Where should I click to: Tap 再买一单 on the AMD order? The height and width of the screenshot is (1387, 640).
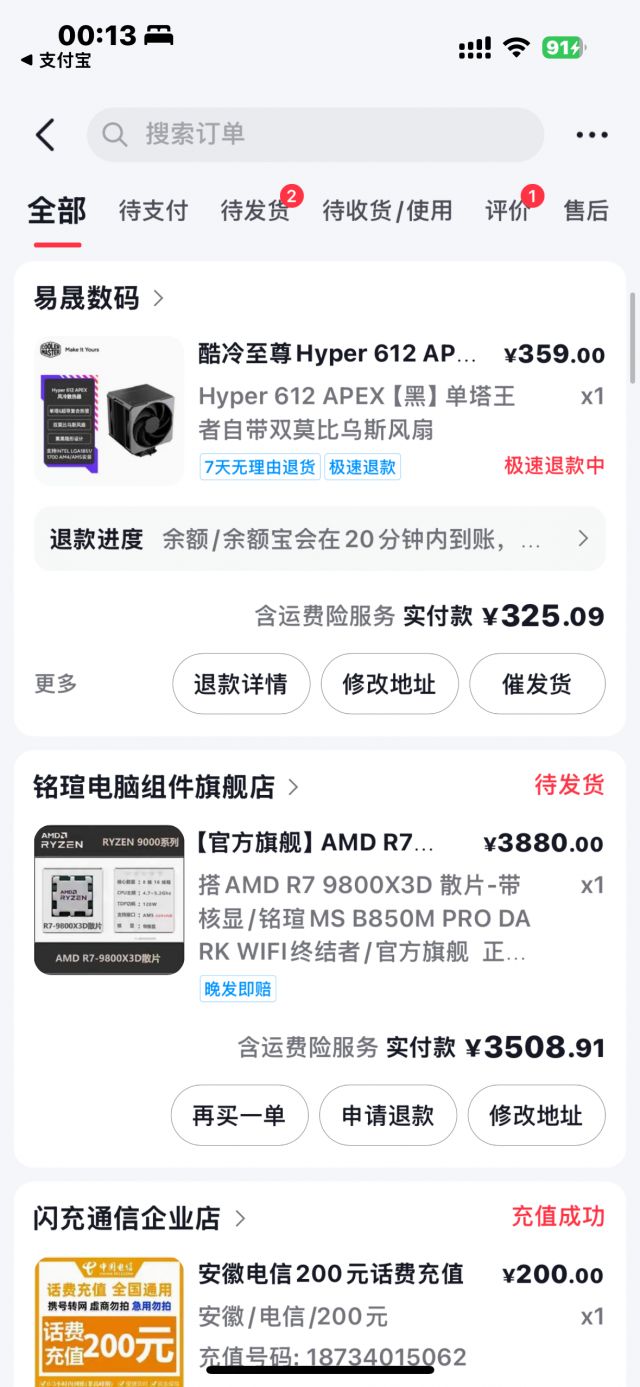pyautogui.click(x=239, y=1115)
